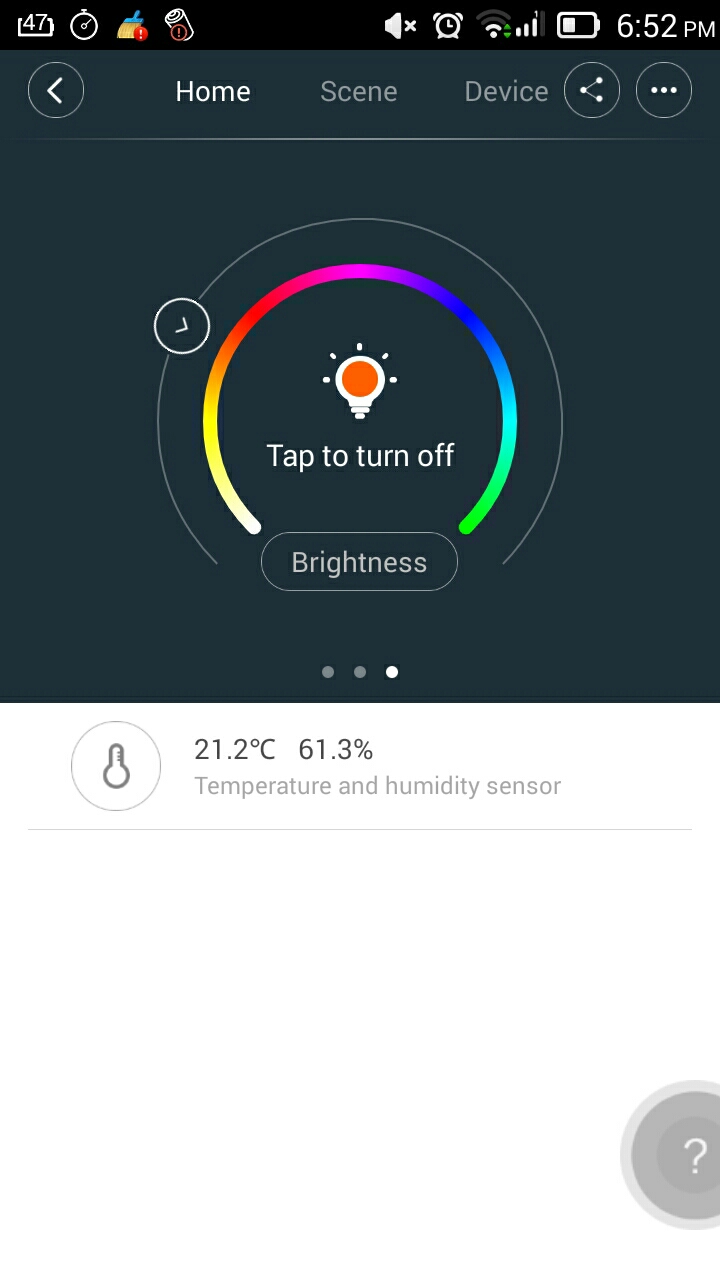Share this device via share icon

[592, 91]
